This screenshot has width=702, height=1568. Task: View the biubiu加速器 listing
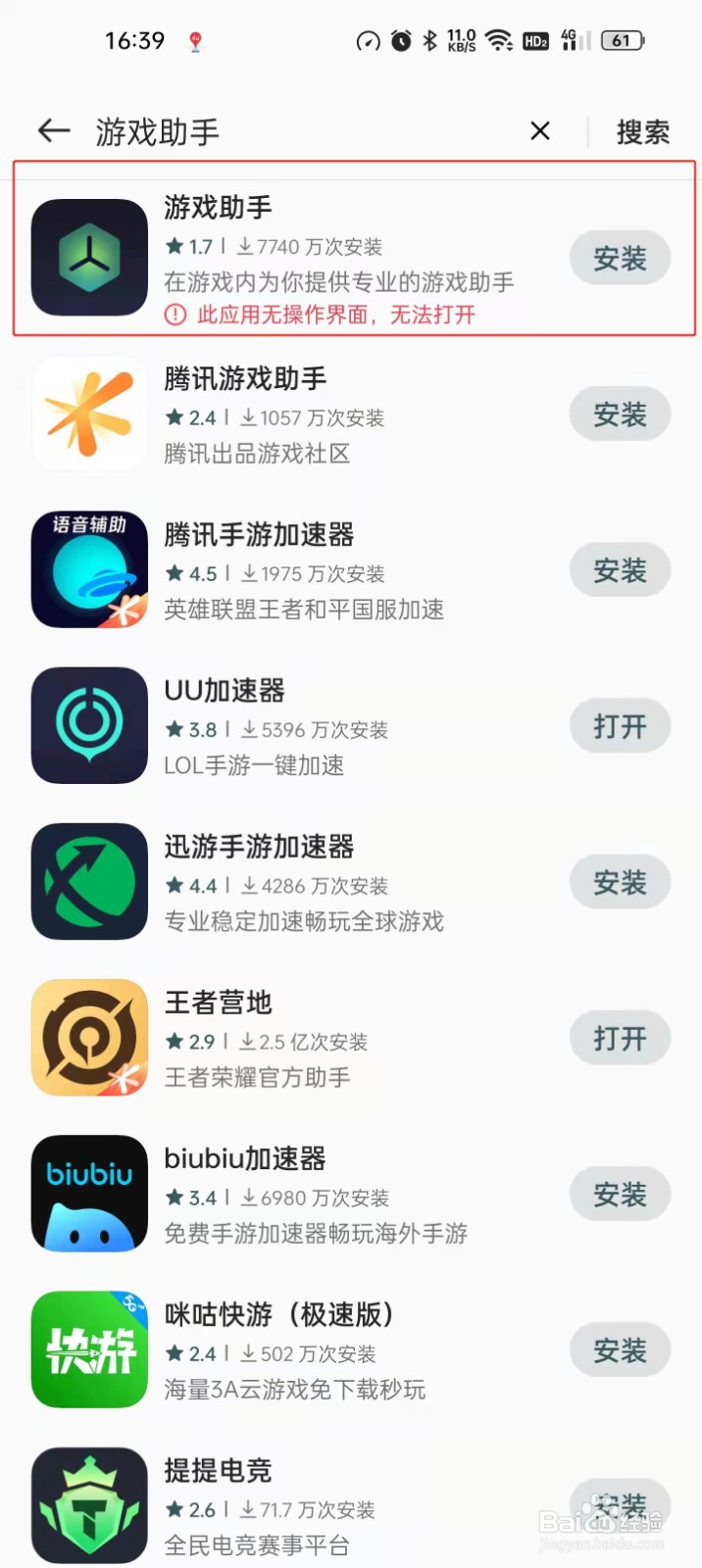[294, 1195]
